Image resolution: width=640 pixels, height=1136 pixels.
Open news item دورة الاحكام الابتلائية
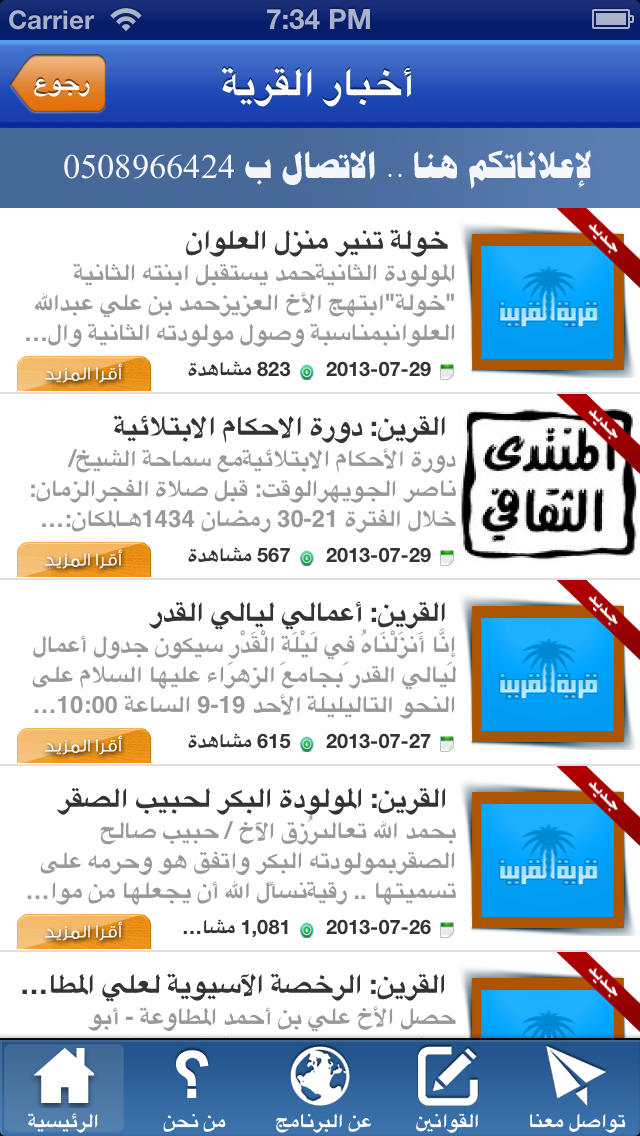(x=320, y=487)
